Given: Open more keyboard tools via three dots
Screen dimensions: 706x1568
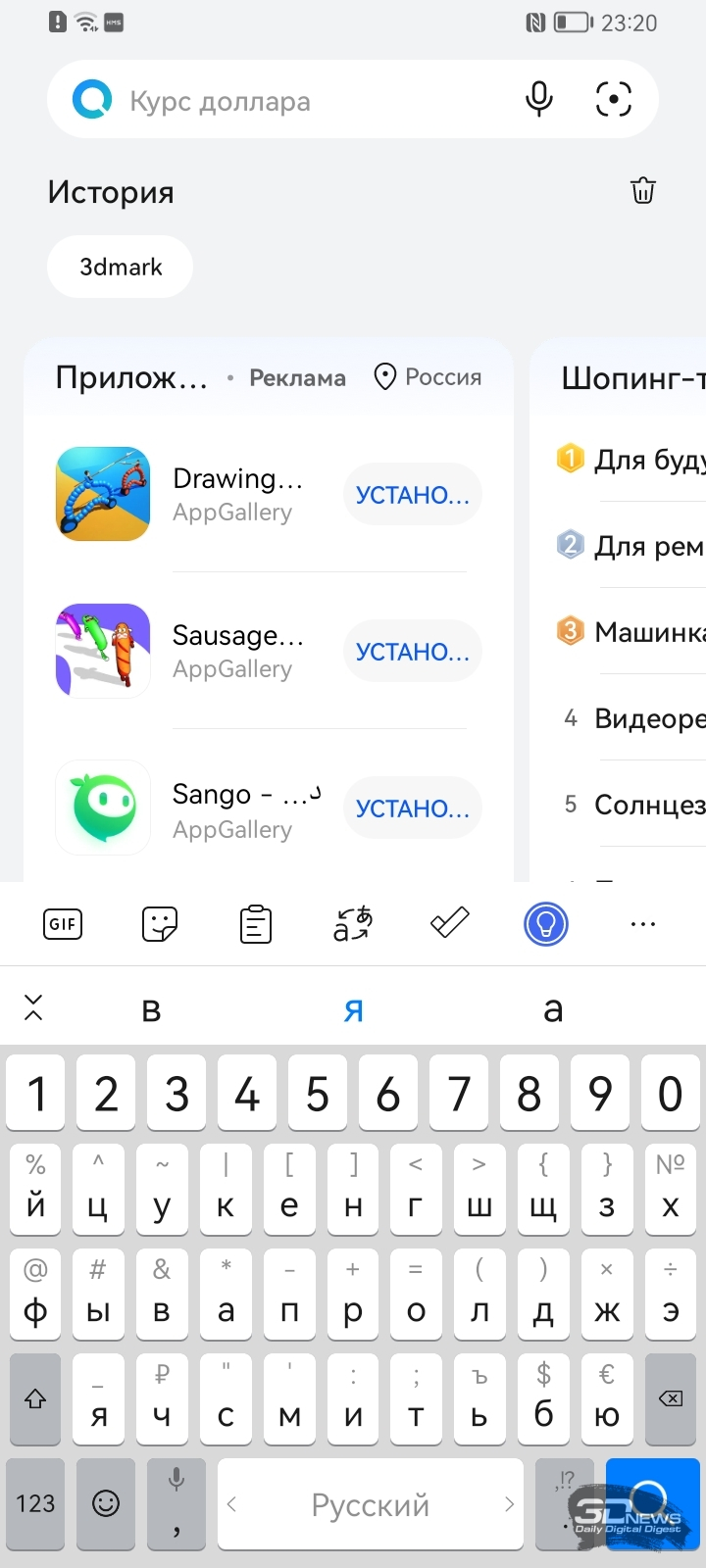Looking at the screenshot, I should [643, 924].
